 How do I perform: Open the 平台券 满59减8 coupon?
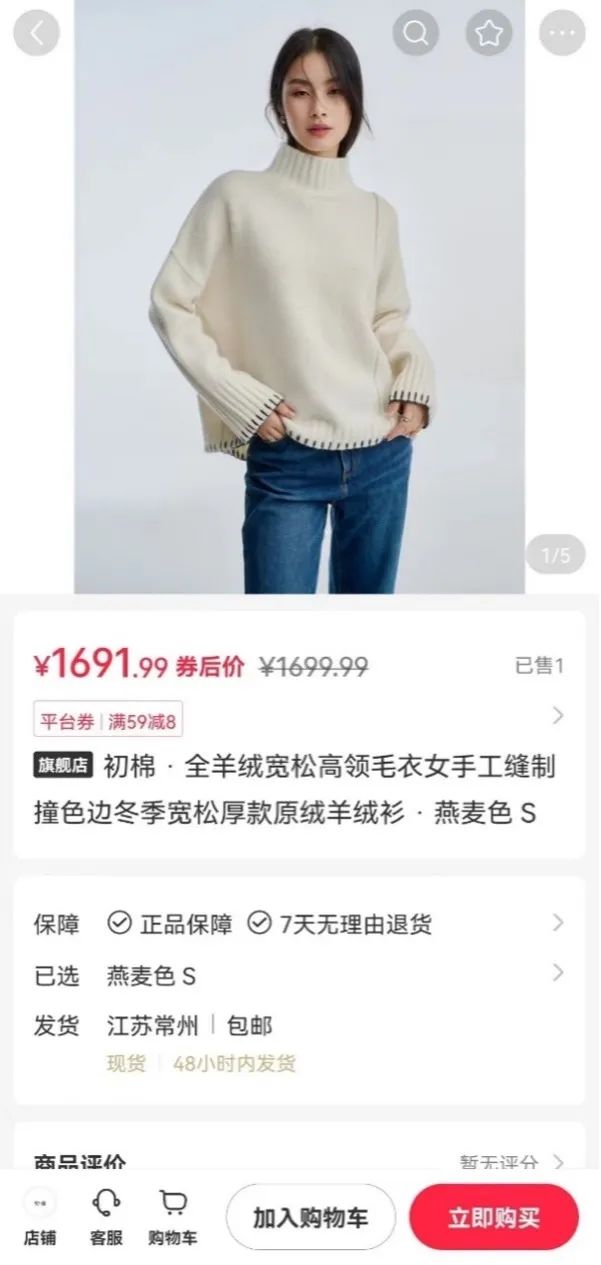[109, 719]
